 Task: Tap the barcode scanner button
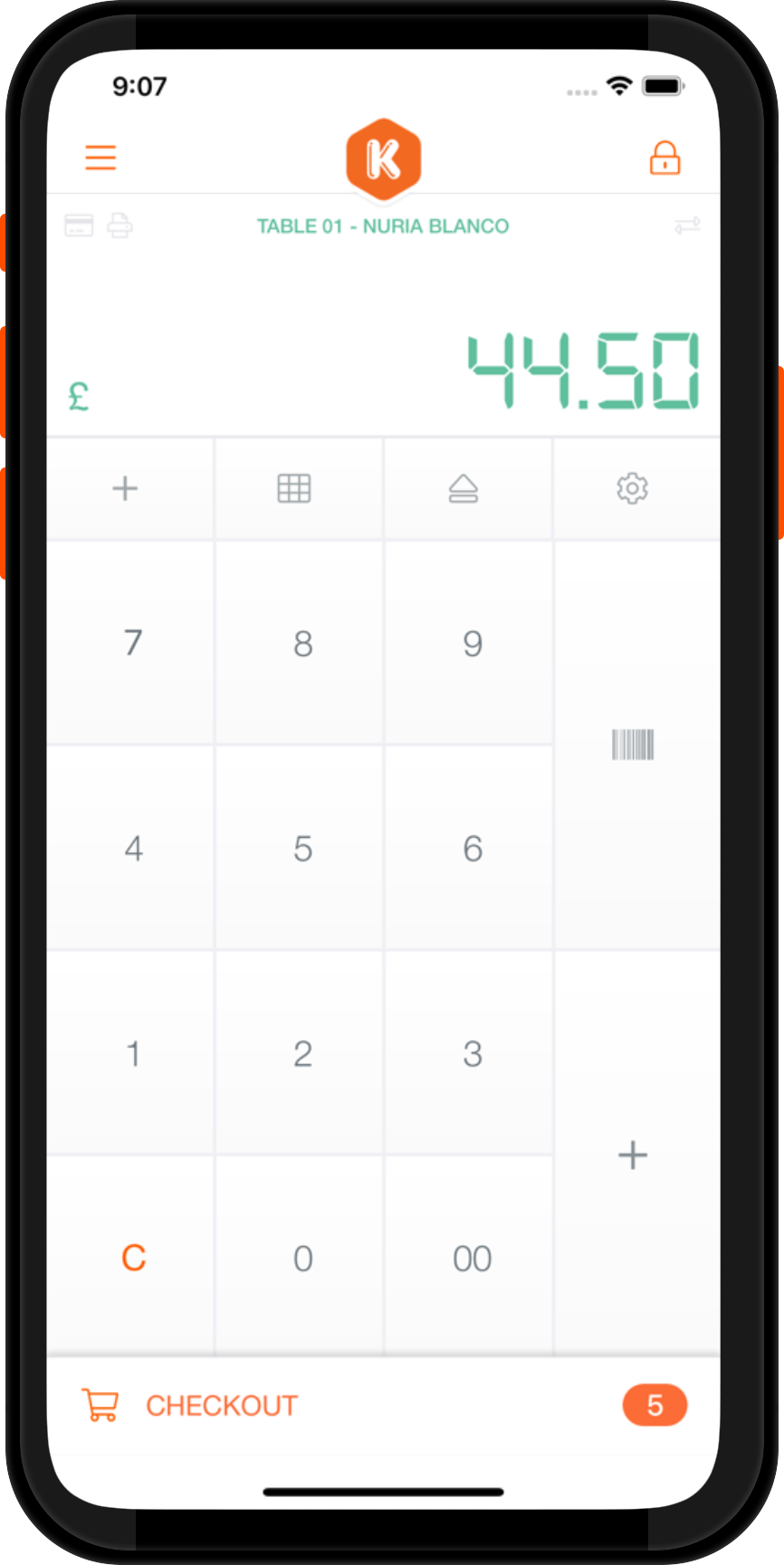point(633,744)
